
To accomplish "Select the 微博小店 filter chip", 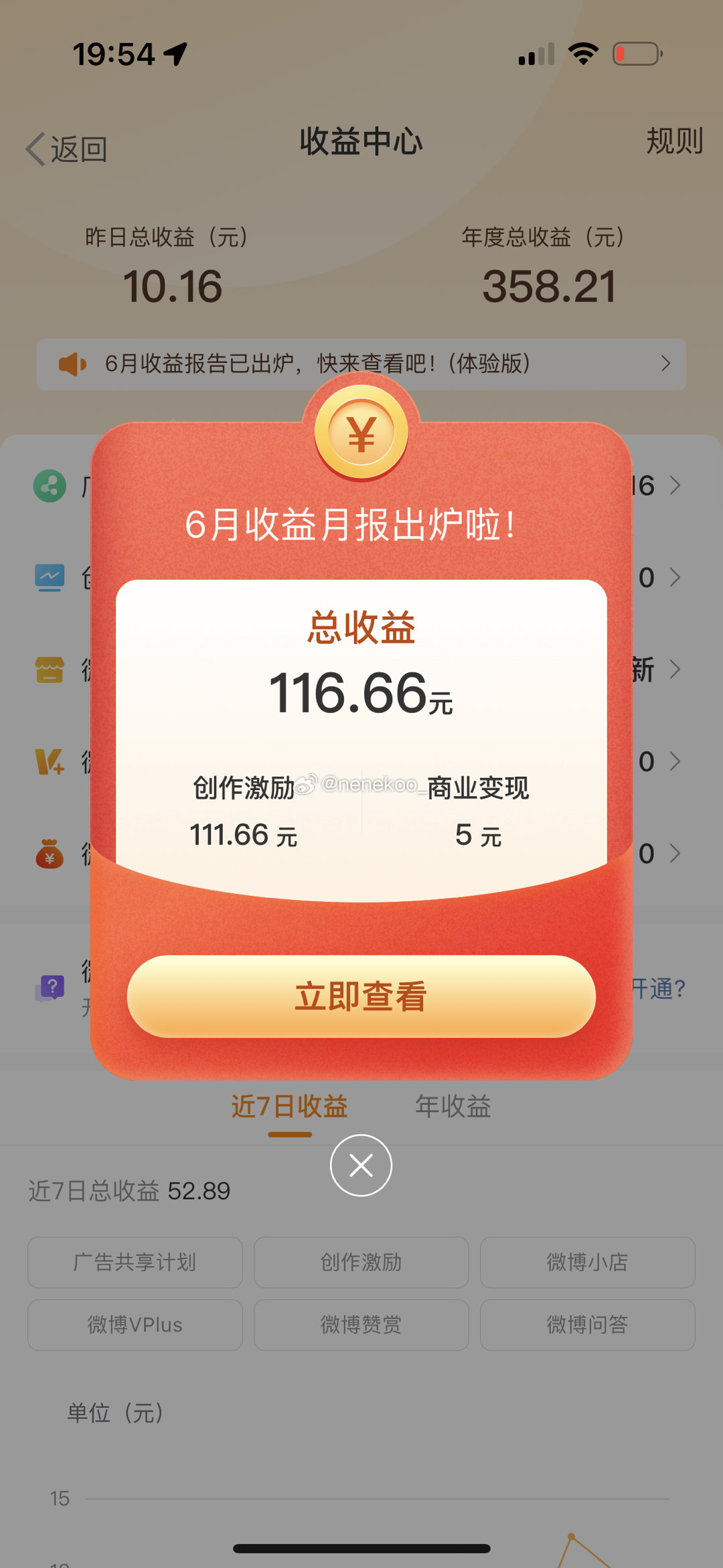I will [587, 1262].
